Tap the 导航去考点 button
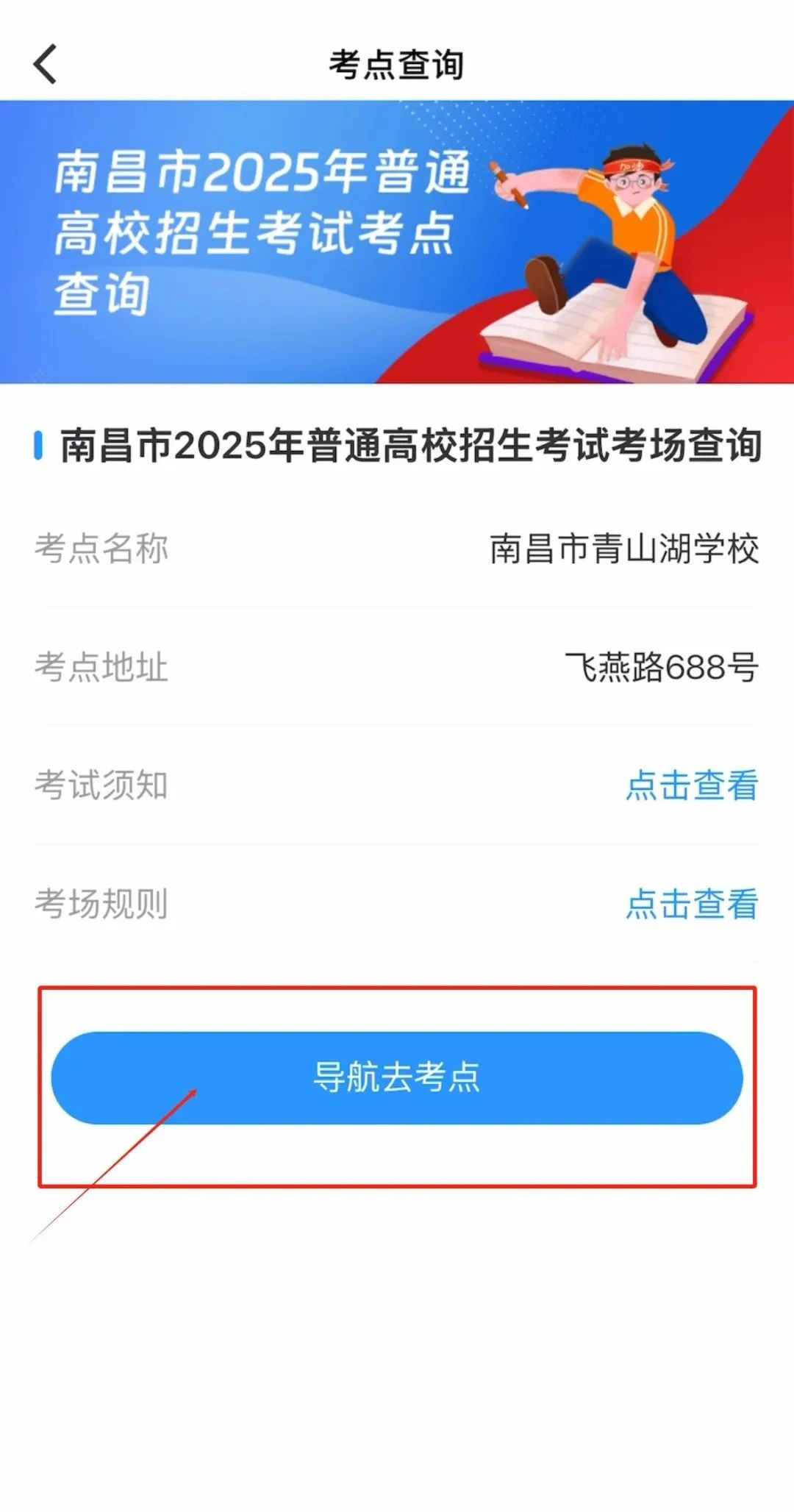794x1512 pixels. pyautogui.click(x=397, y=1077)
